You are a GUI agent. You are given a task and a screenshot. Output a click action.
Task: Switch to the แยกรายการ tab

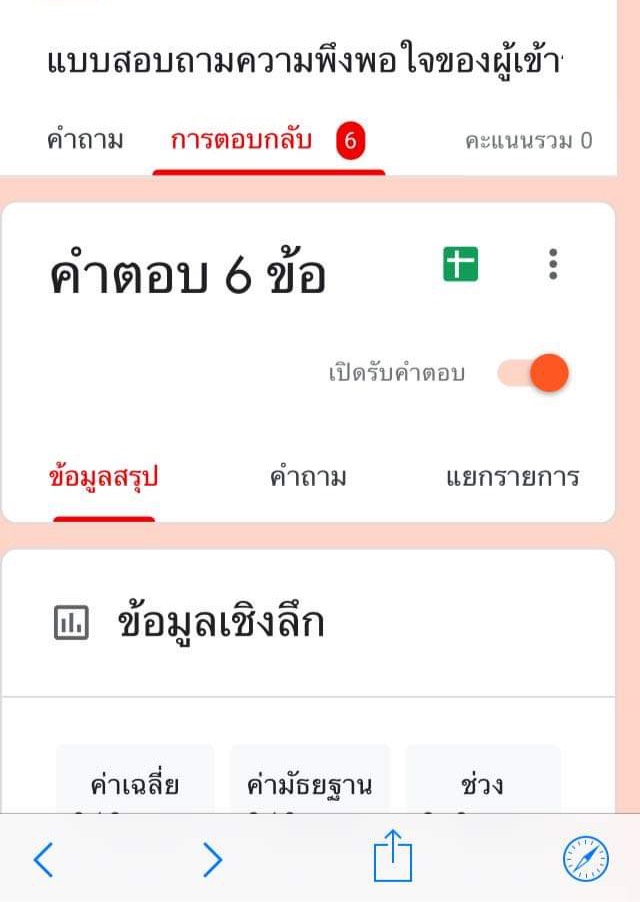512,477
